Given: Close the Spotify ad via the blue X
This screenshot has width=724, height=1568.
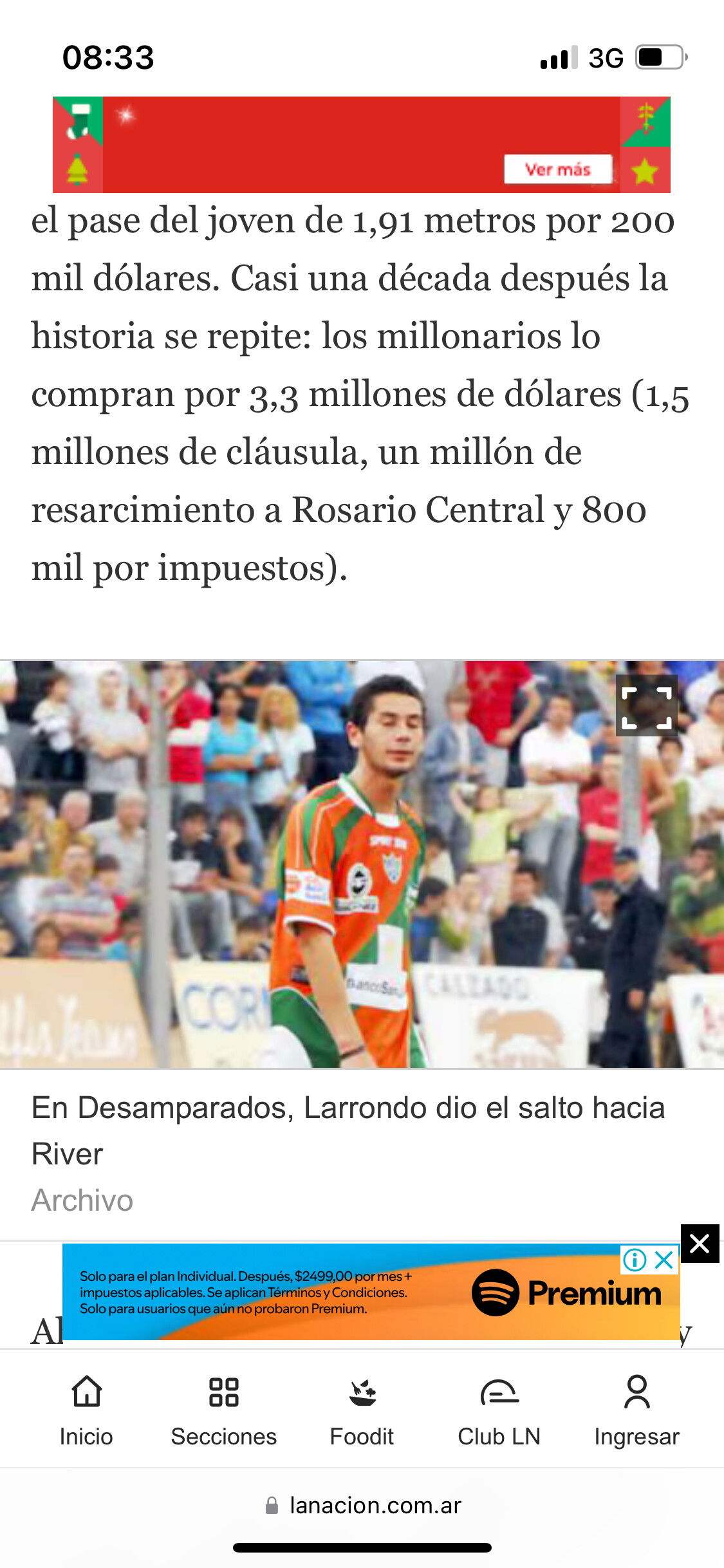Looking at the screenshot, I should (x=664, y=1260).
